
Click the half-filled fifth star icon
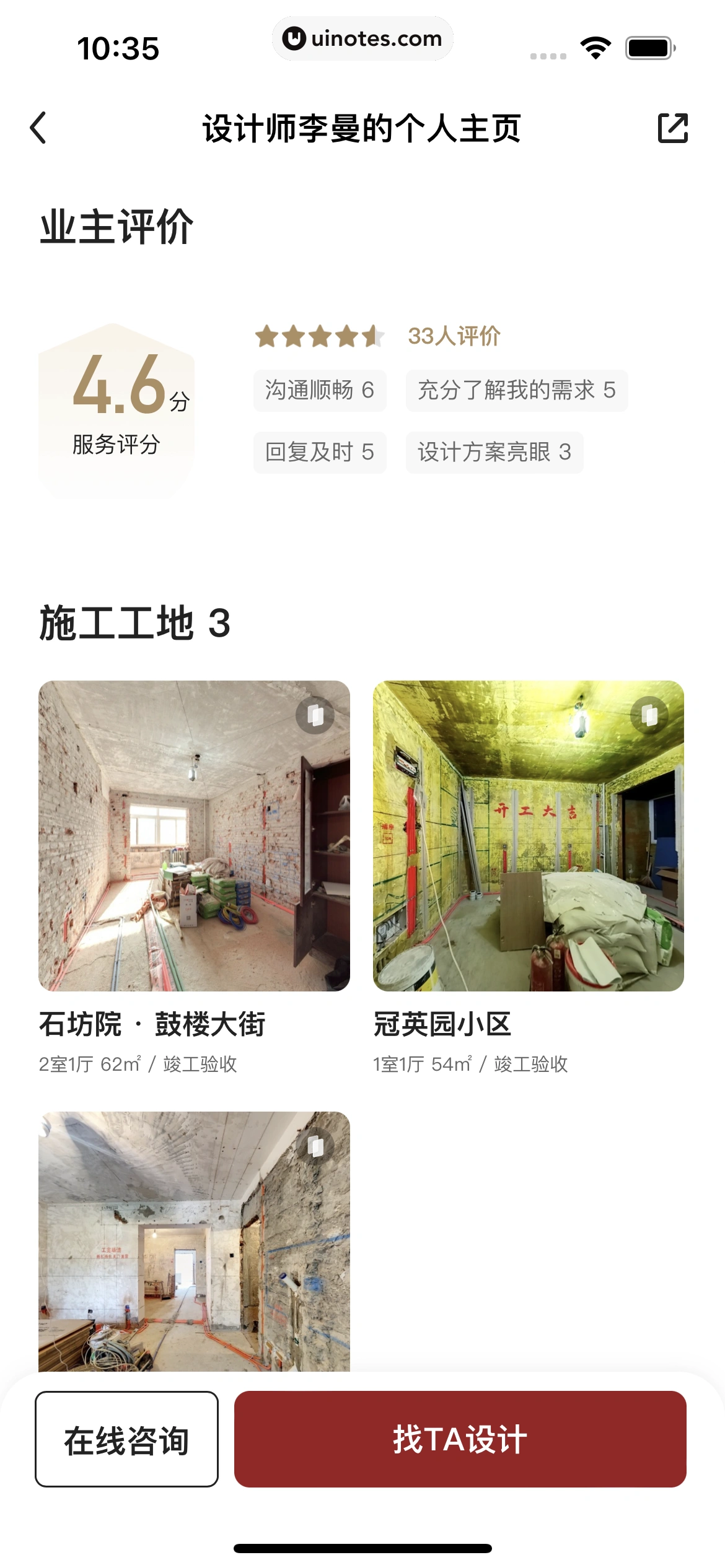coord(372,336)
